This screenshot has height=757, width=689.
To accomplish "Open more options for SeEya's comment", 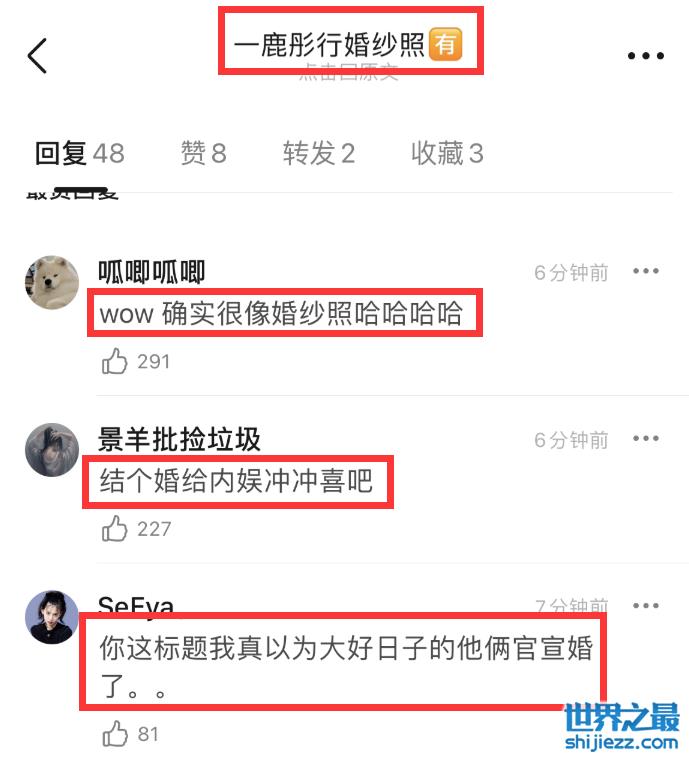I will (x=646, y=605).
